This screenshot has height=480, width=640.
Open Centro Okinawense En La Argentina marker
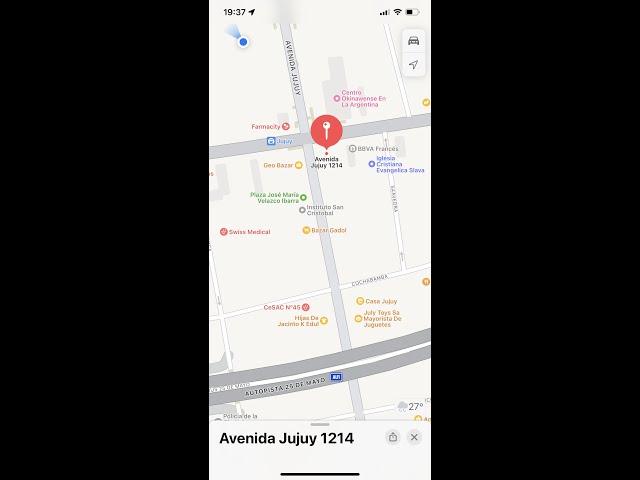click(x=337, y=98)
